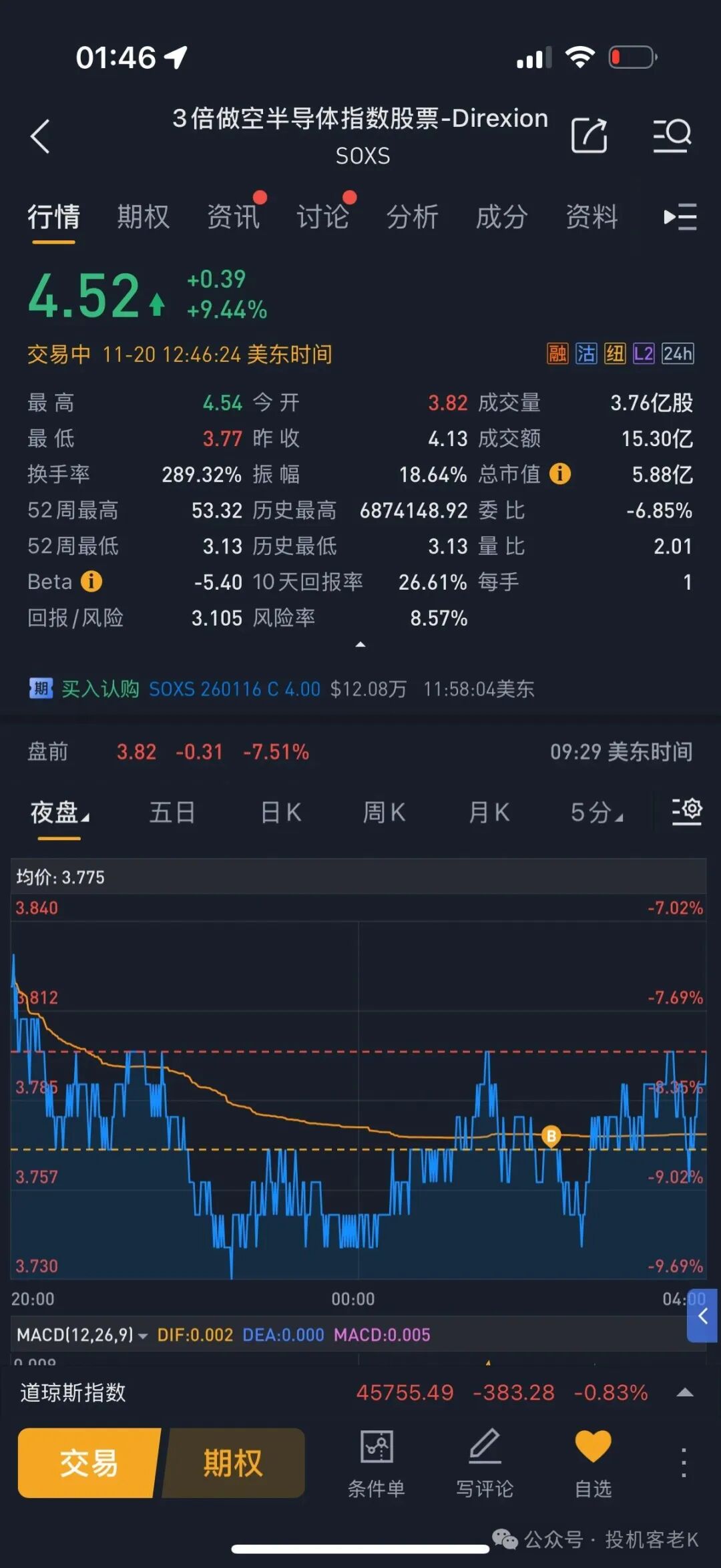Open the stock search icon
The width and height of the screenshot is (721, 1568).
[672, 136]
